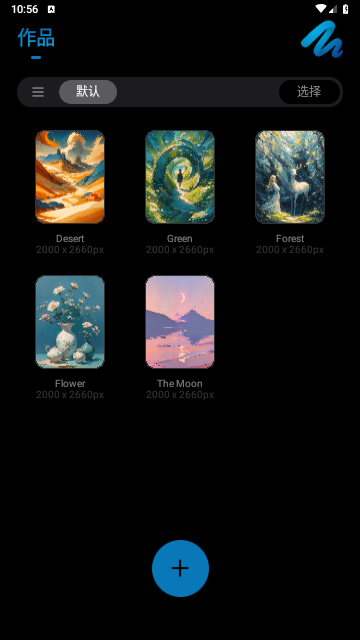The image size is (360, 640).
Task: Switch to the 作品 tab
Action: (36, 38)
